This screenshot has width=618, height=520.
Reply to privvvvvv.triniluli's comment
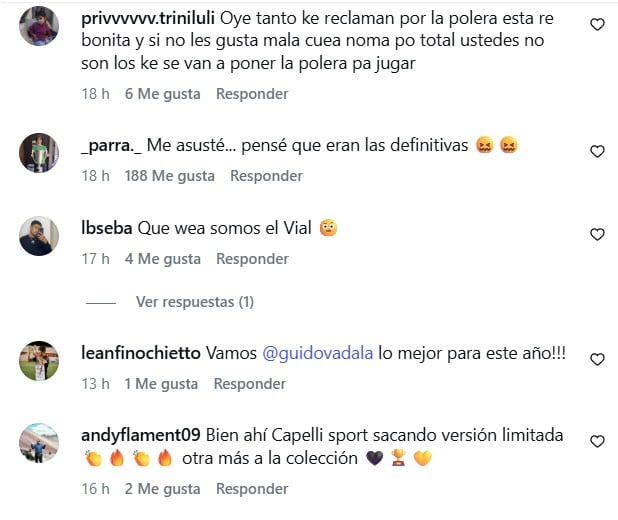pyautogui.click(x=252, y=94)
